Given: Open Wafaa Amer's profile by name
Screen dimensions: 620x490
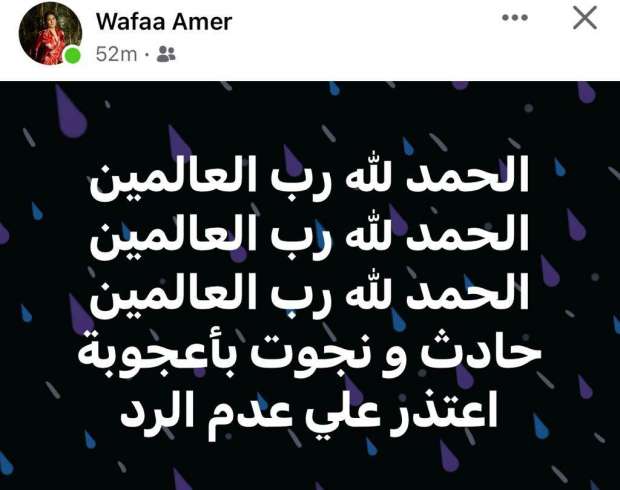Looking at the screenshot, I should (164, 22).
